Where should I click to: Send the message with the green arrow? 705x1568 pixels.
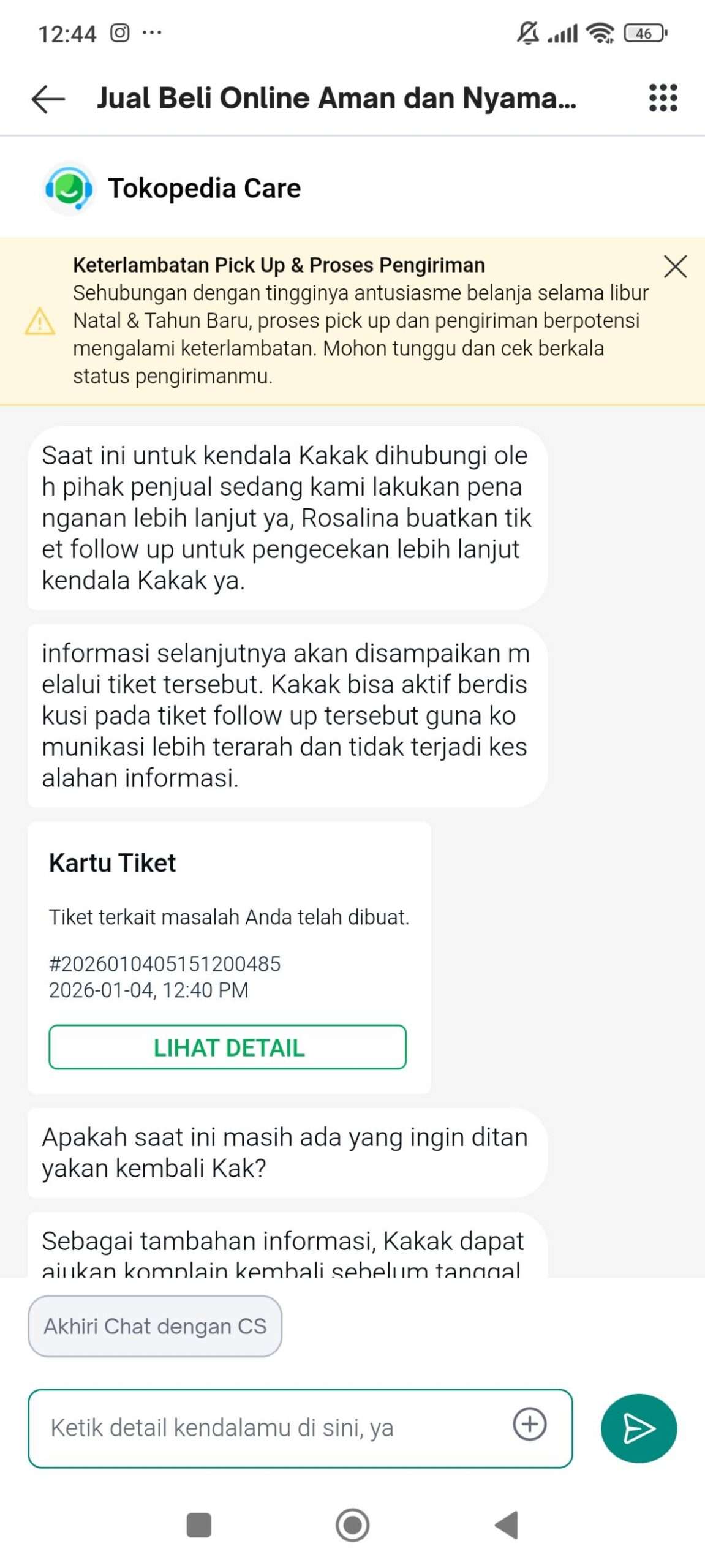[638, 1428]
